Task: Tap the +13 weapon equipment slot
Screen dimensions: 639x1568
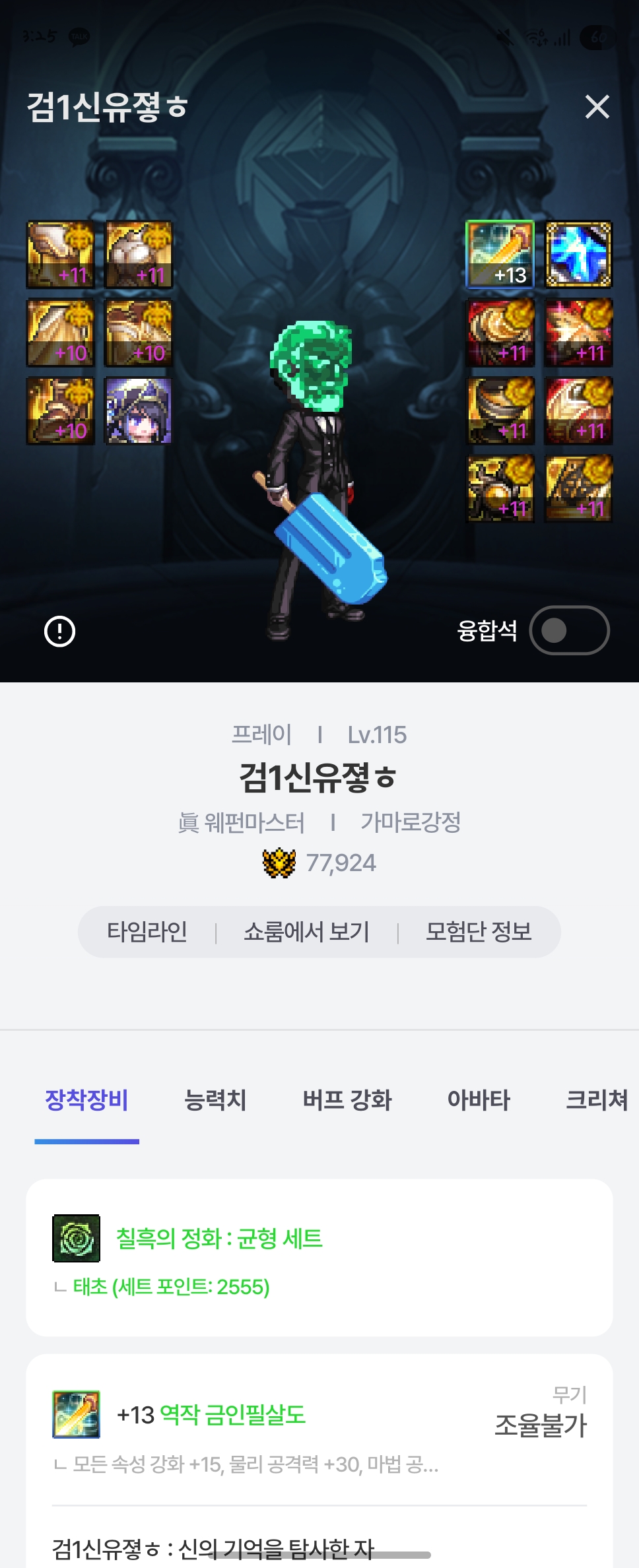Action: (x=500, y=255)
